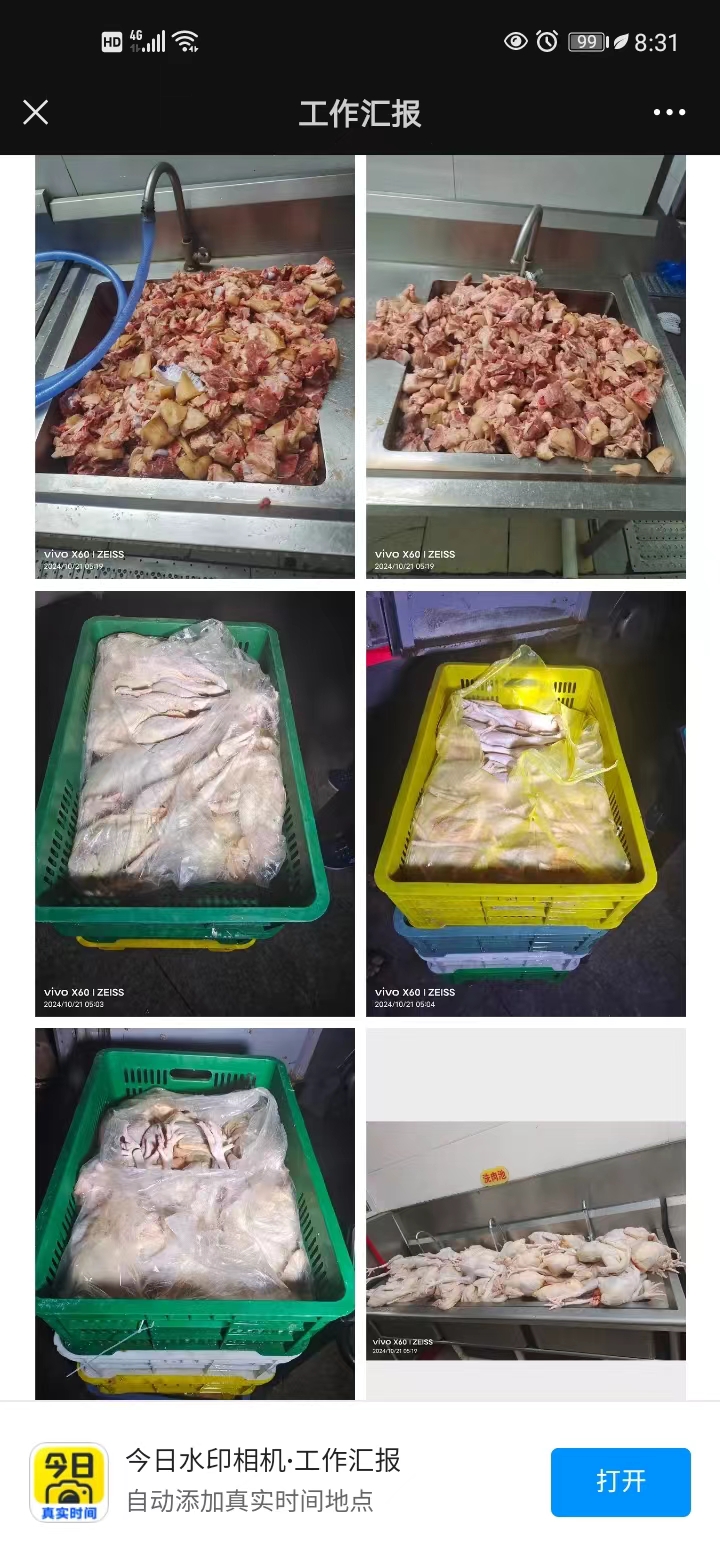View photo of meat pile in right sink
This screenshot has width=720, height=1560.
525,366
